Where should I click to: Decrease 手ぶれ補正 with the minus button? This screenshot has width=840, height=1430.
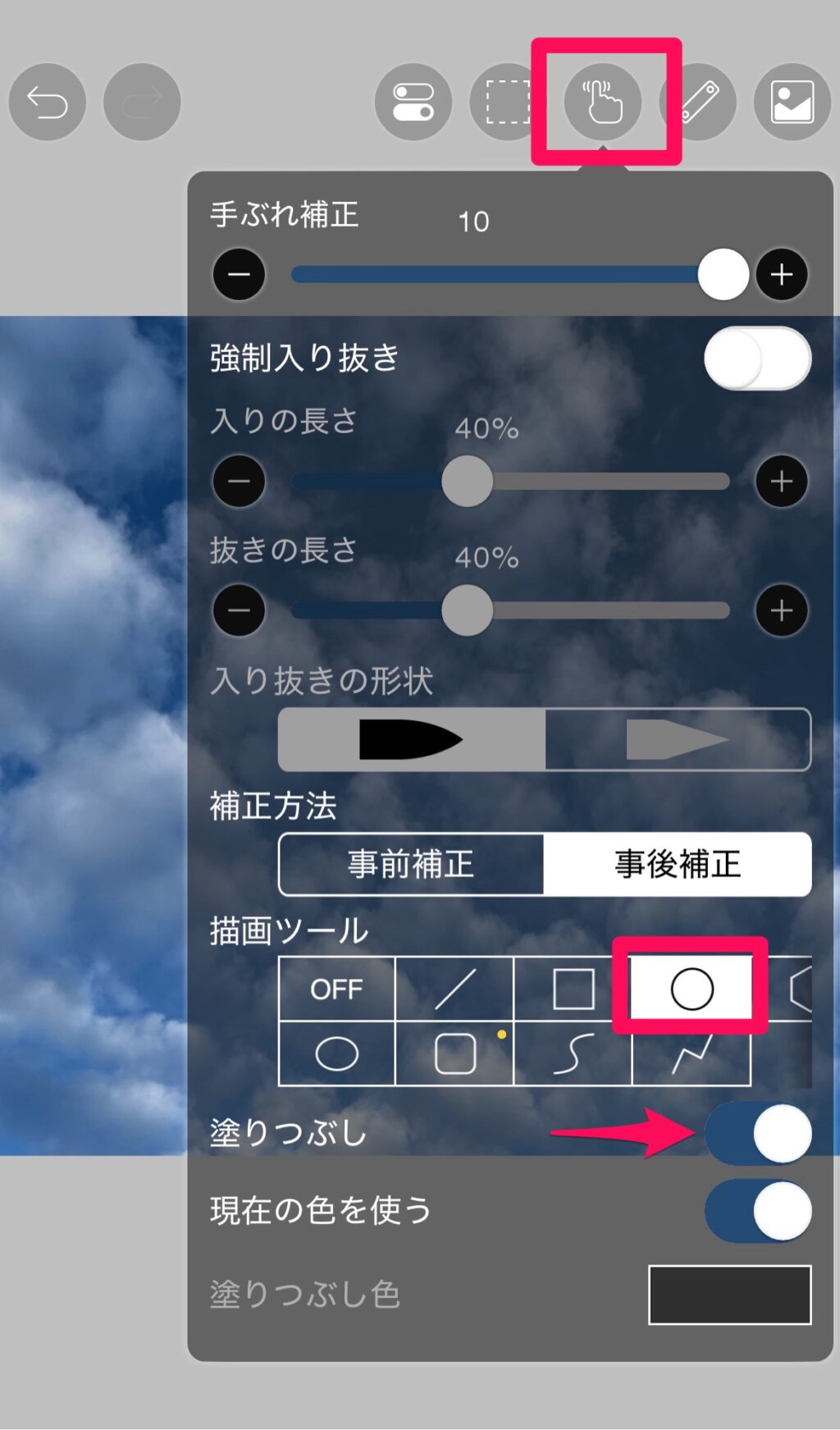[239, 274]
